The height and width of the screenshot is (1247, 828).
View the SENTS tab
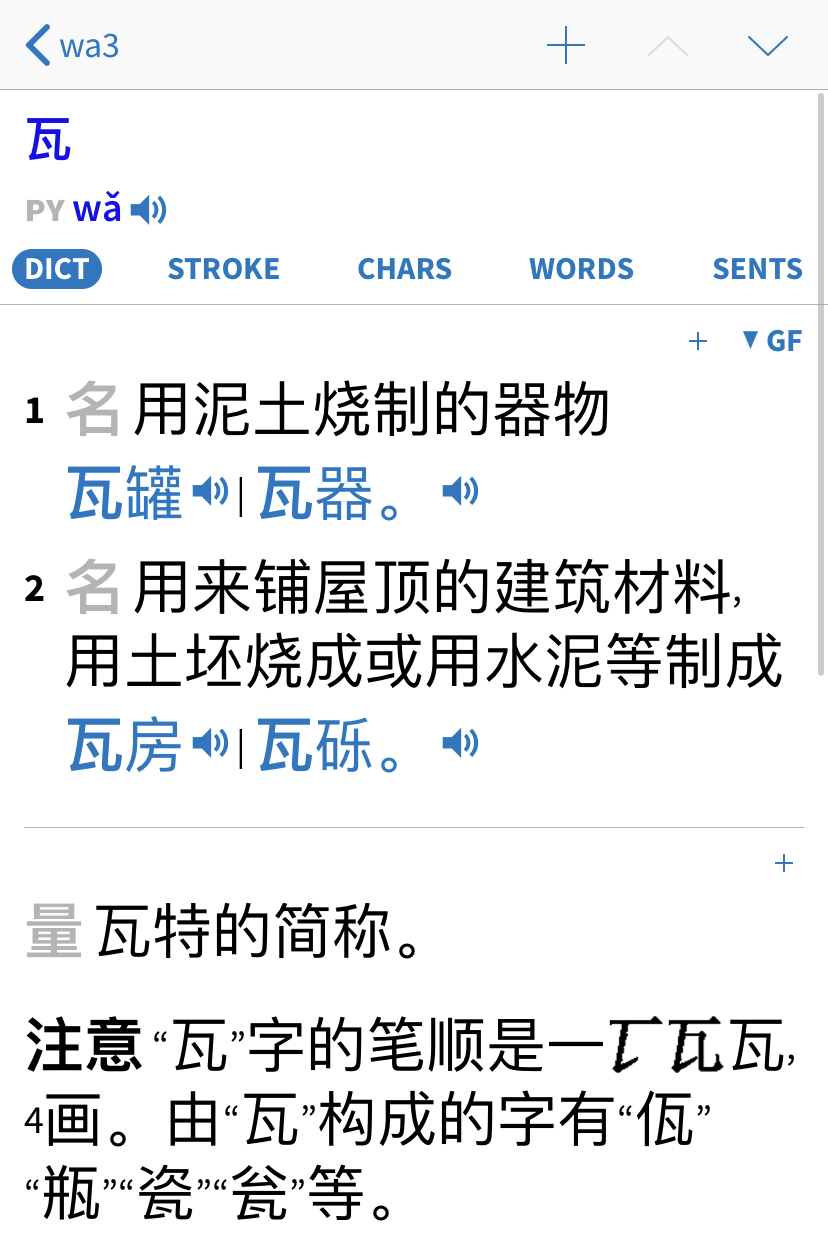[757, 269]
